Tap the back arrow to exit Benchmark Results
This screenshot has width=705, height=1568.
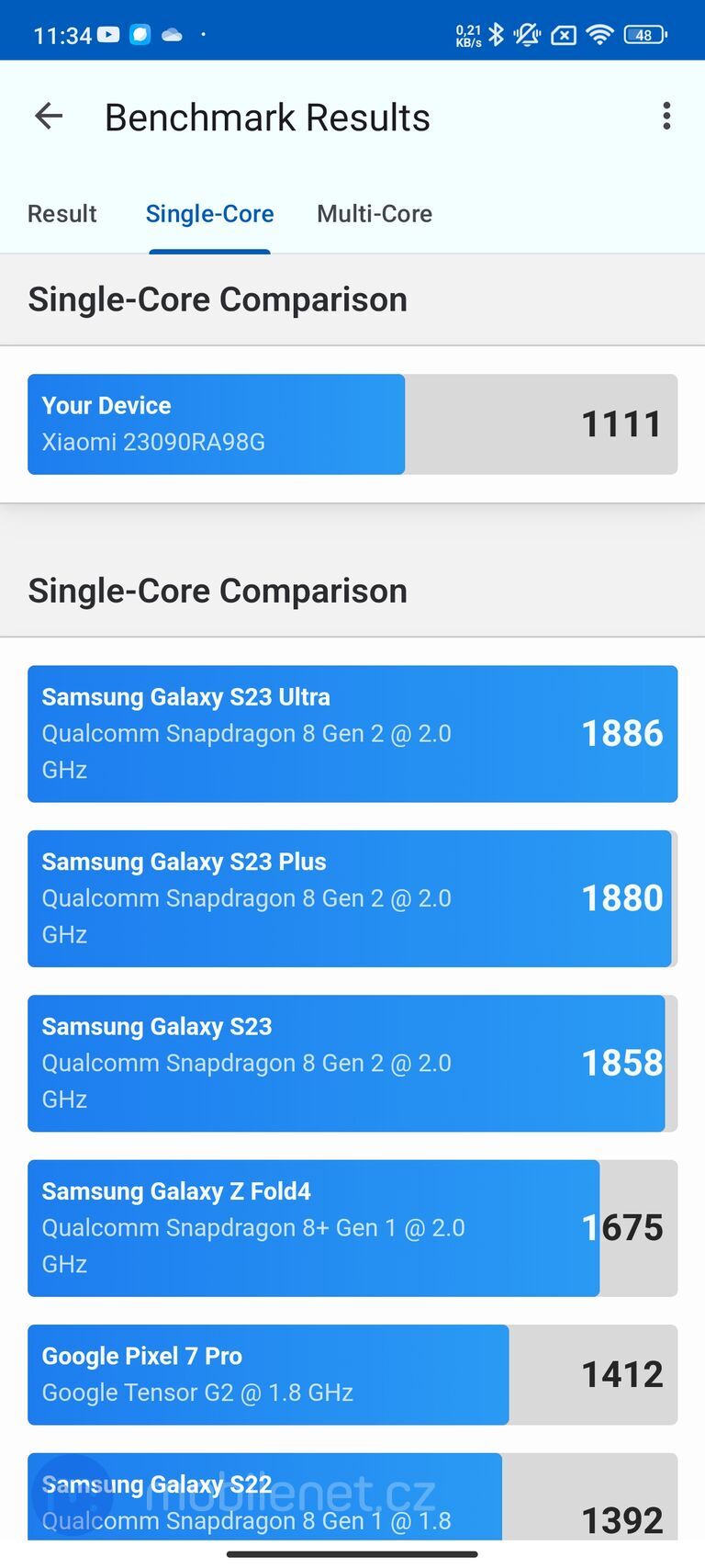(48, 116)
